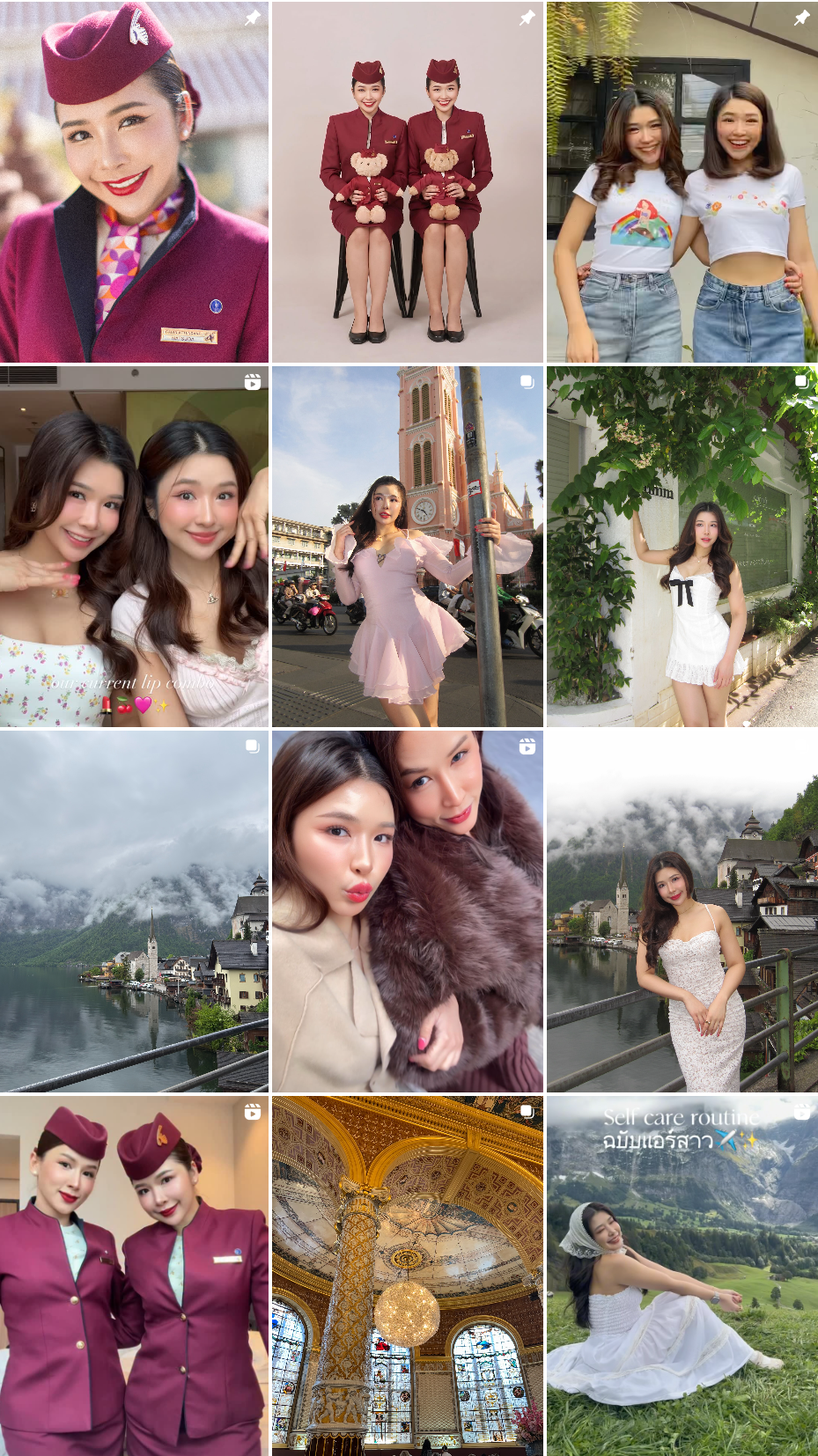Viewport: 818px width, 1456px height.
Task: Open the white dress post under the leafy wall
Action: pyautogui.click(x=682, y=547)
